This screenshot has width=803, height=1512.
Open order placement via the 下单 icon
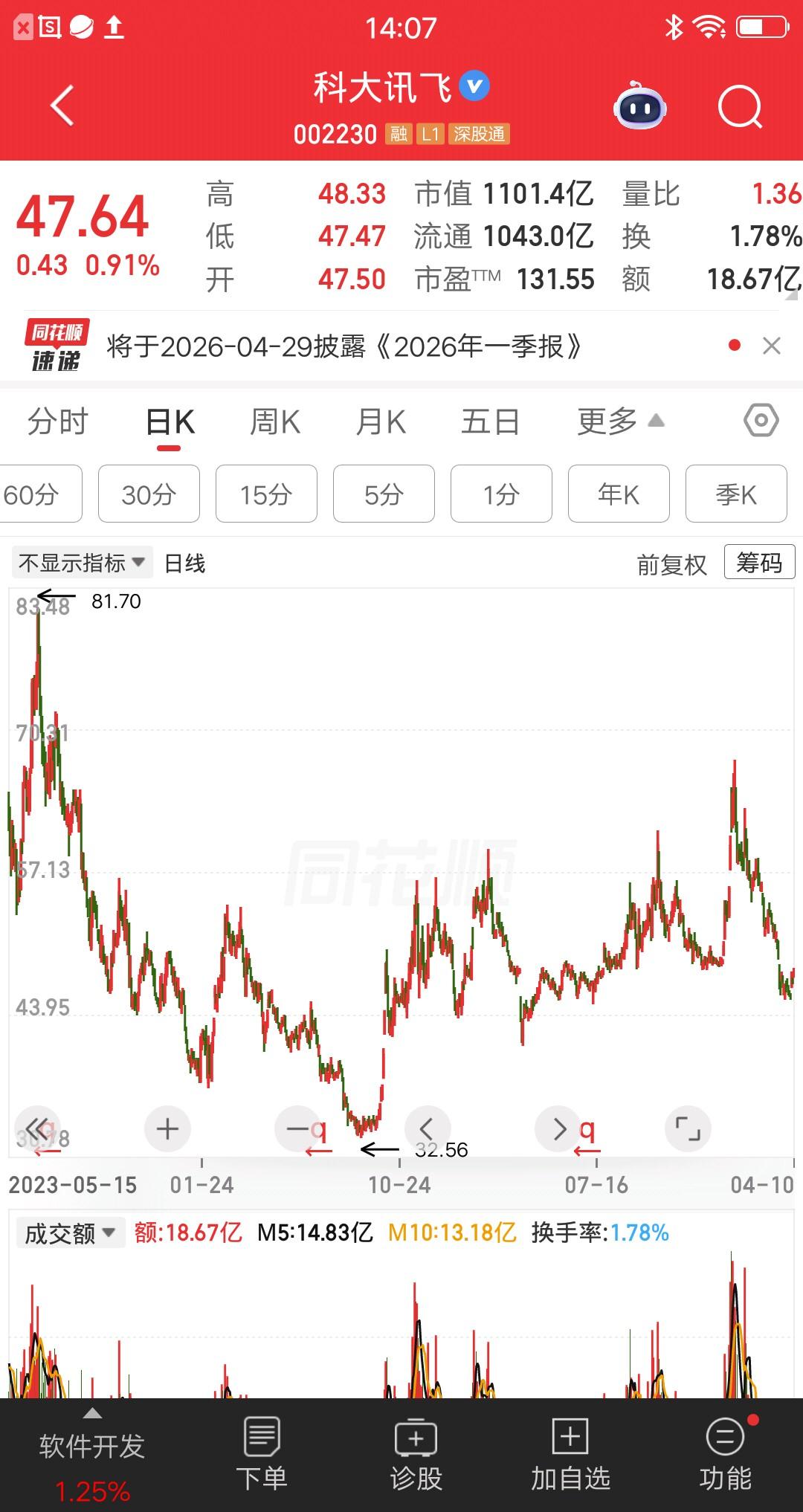(263, 1450)
